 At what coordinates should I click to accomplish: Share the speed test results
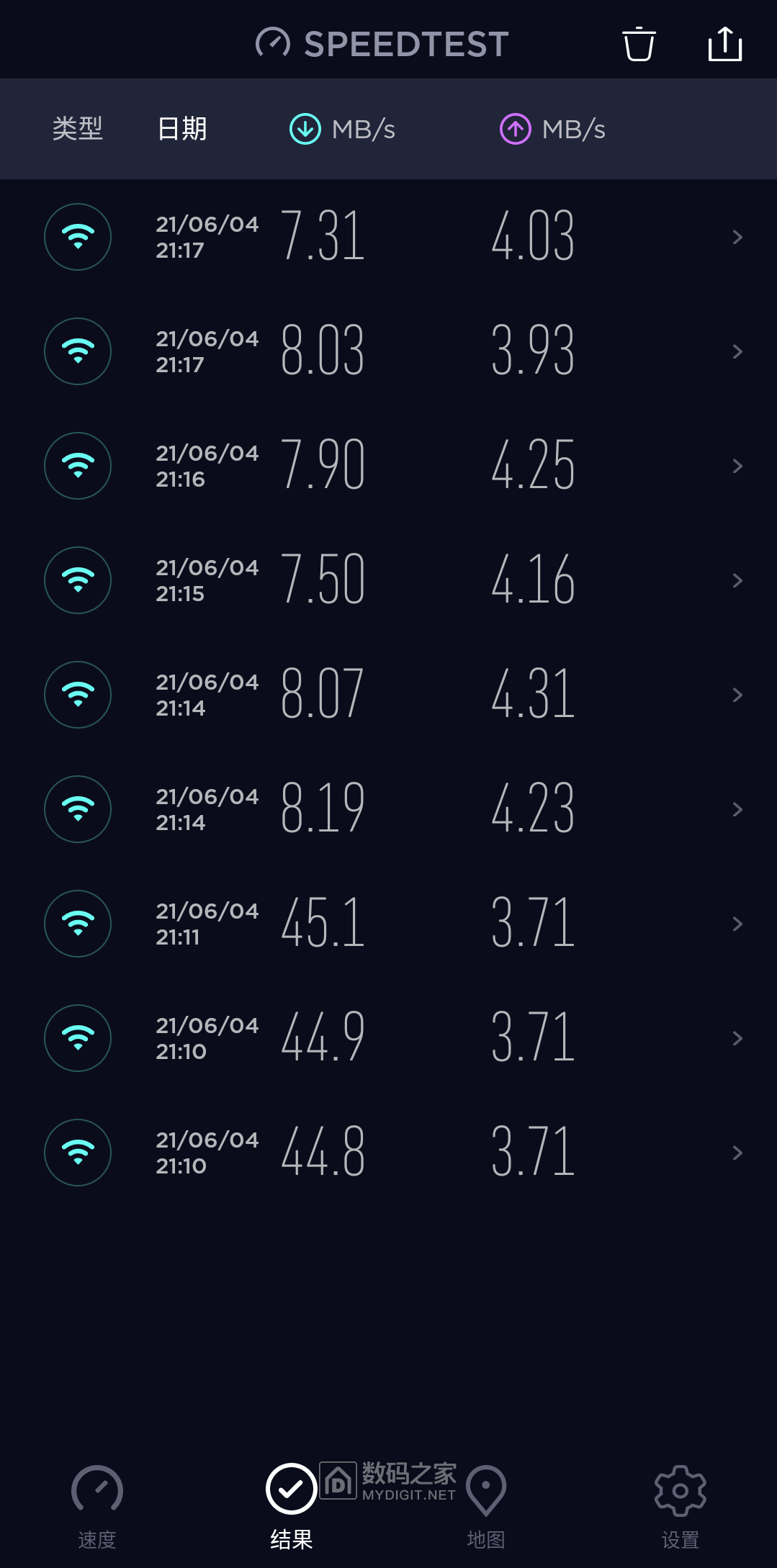coord(724,45)
